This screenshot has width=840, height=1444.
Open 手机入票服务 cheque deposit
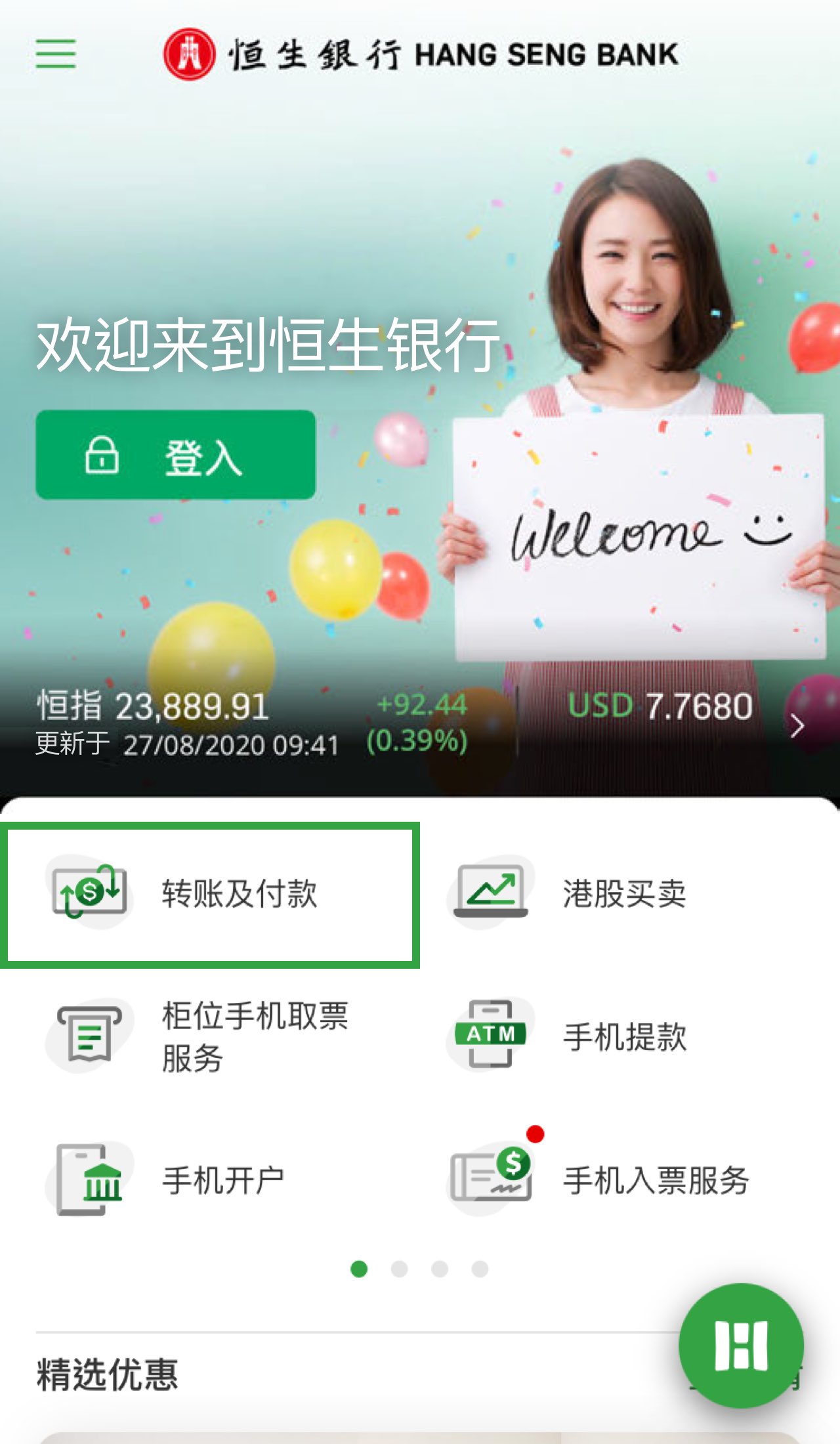[x=623, y=1179]
